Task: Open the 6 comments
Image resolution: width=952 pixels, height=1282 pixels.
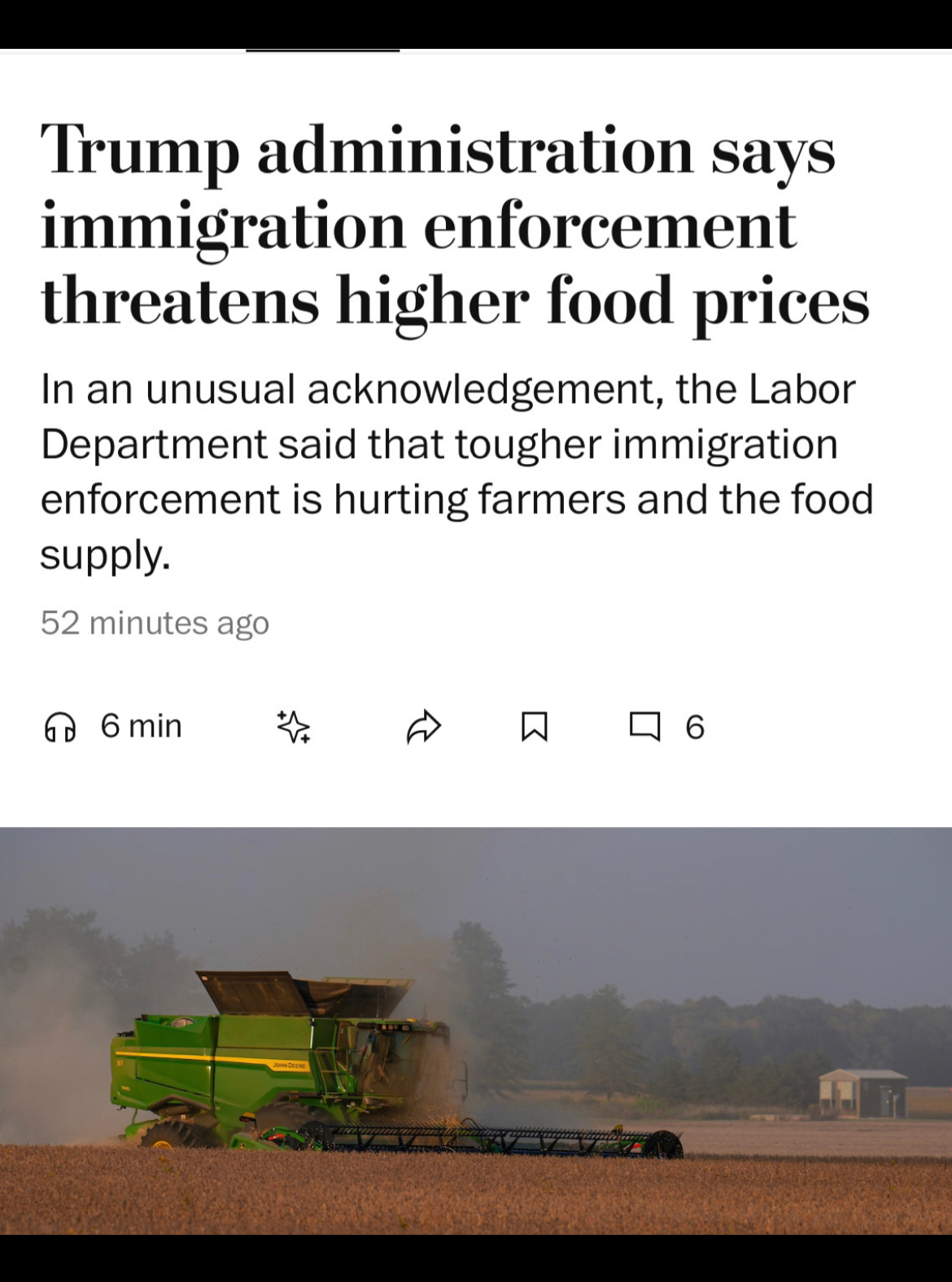Action: tap(666, 727)
